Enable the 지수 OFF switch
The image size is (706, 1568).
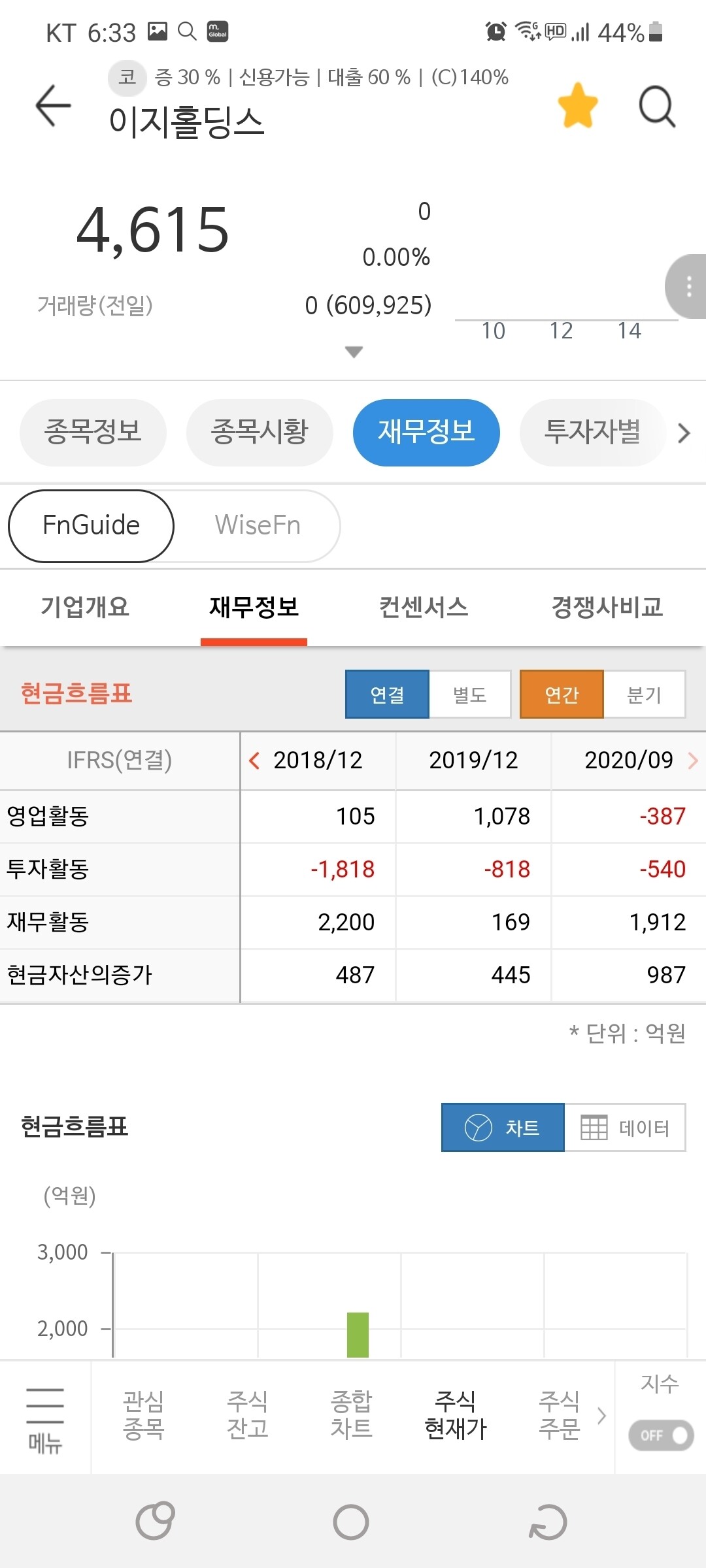[660, 1434]
